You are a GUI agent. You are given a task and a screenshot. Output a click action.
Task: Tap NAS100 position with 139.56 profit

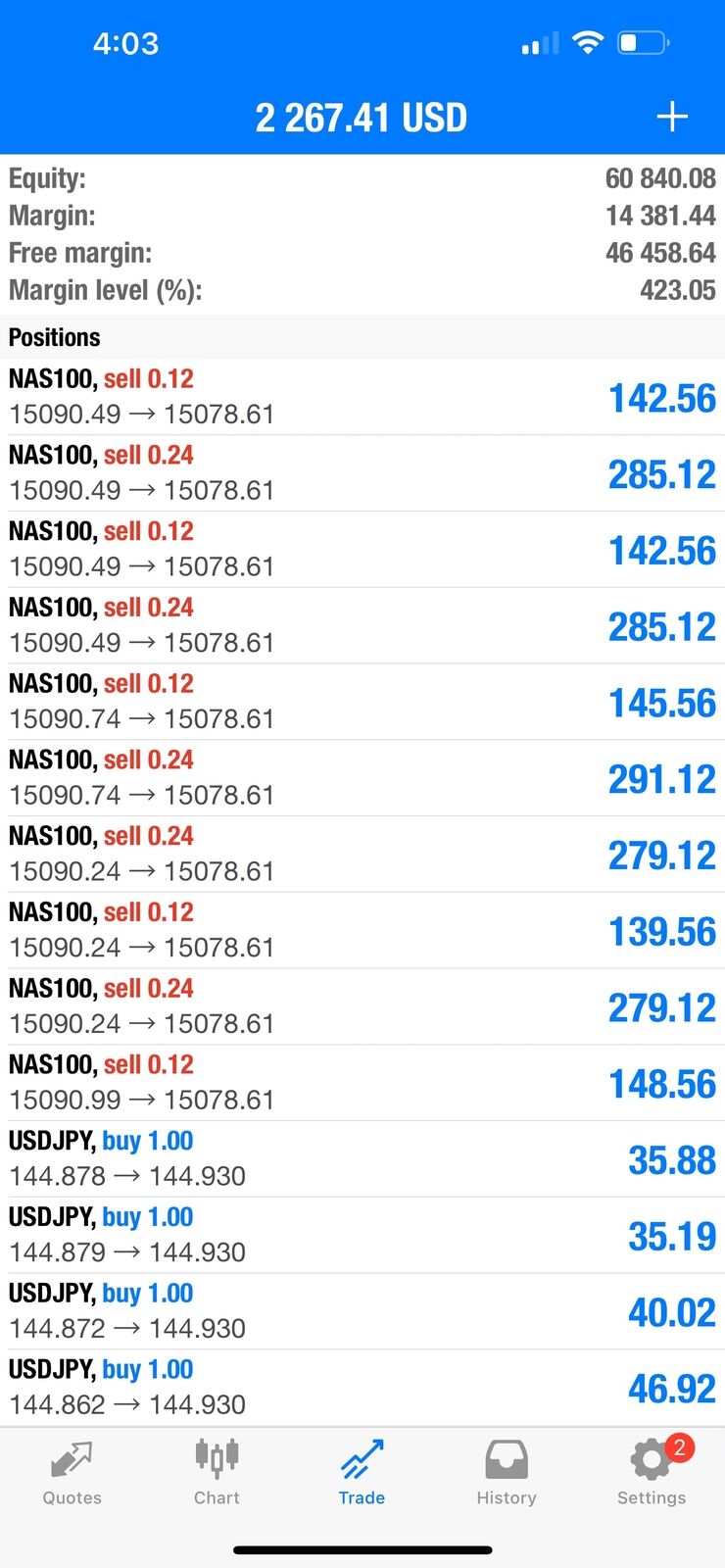coord(362,930)
